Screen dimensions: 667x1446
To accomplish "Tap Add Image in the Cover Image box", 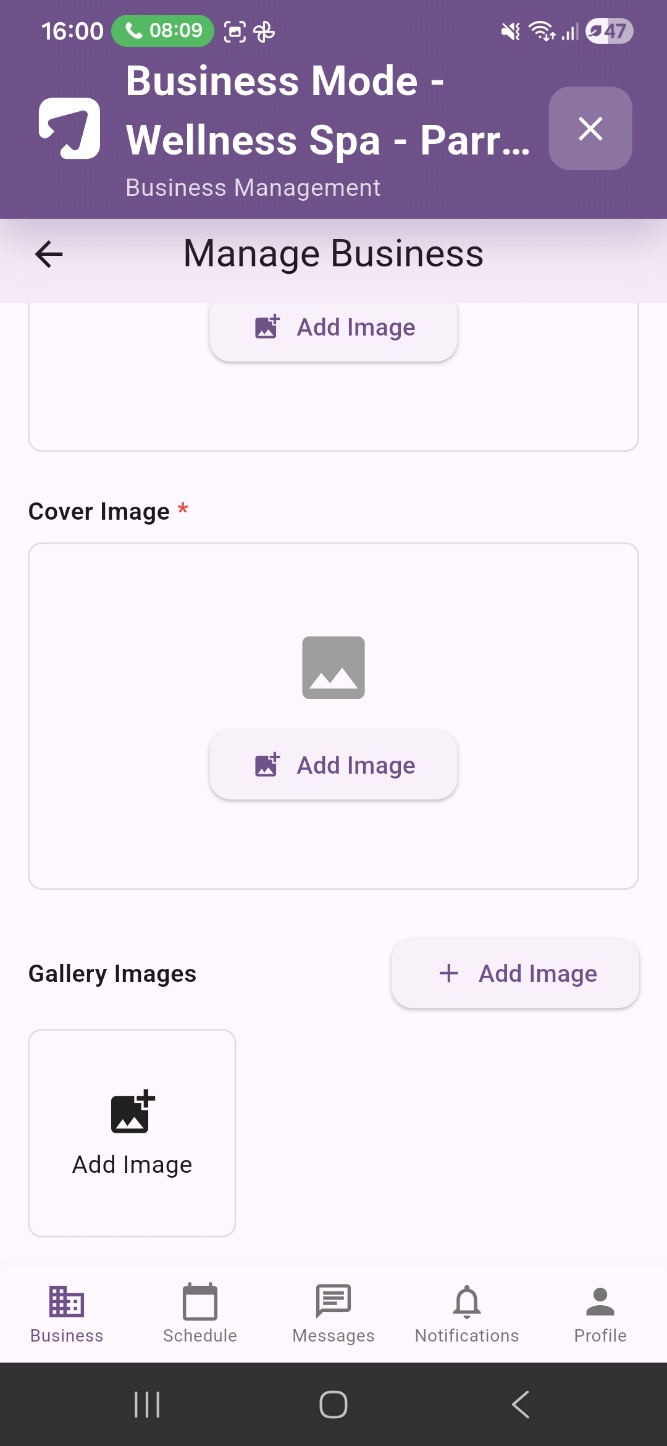I will [333, 765].
